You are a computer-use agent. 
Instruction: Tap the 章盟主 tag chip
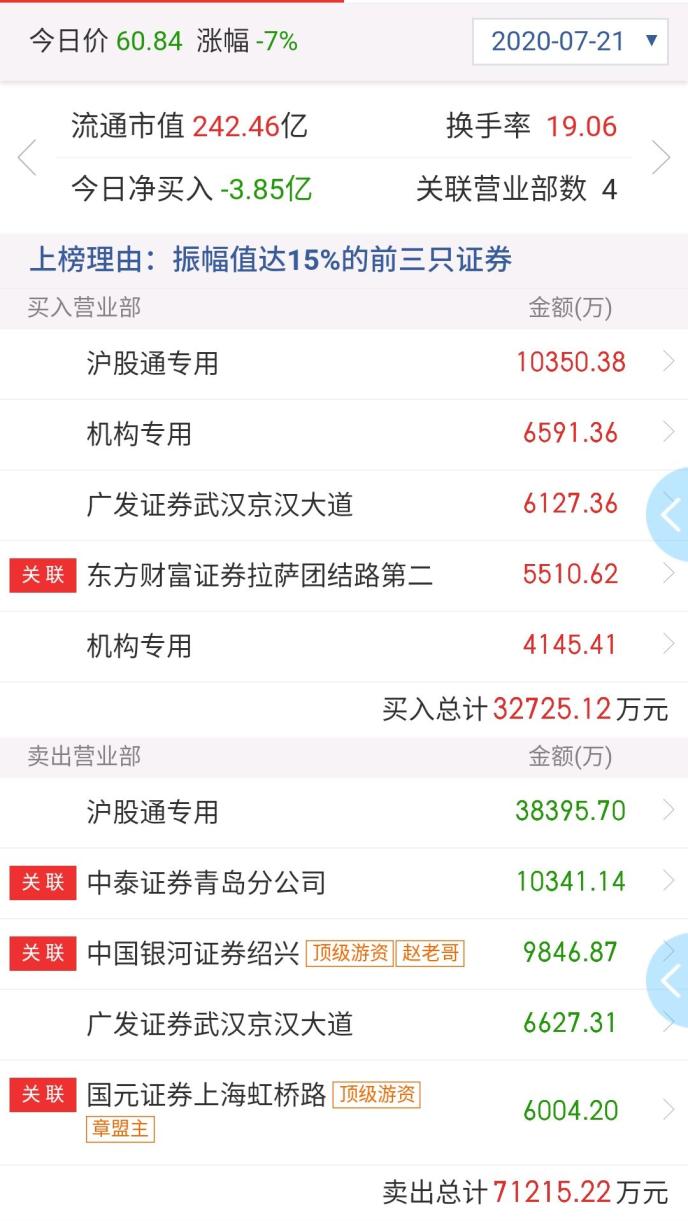tap(120, 1130)
